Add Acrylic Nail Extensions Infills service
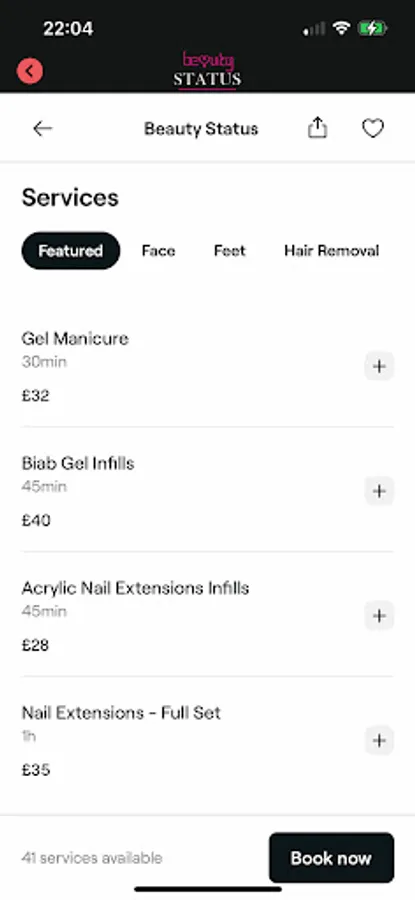This screenshot has width=415, height=900. click(x=379, y=615)
